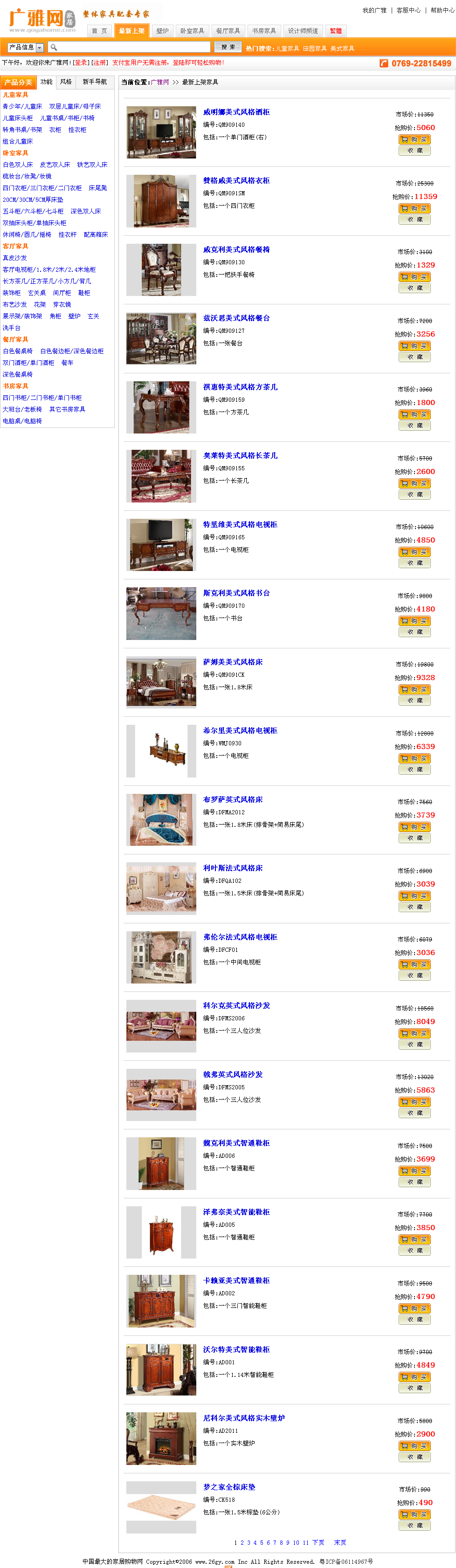Screen dimensions: 456x1568
Task: Open 客服中心 customer service link
Action: [408, 10]
